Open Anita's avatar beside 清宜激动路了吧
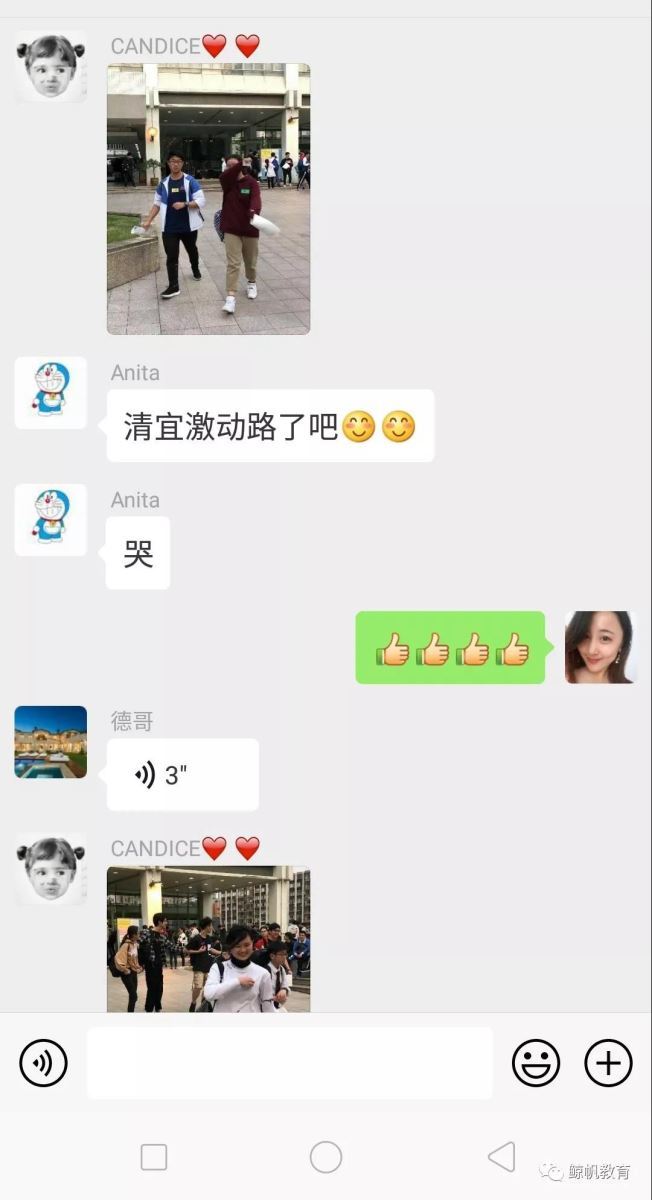This screenshot has width=652, height=1200. click(50, 393)
